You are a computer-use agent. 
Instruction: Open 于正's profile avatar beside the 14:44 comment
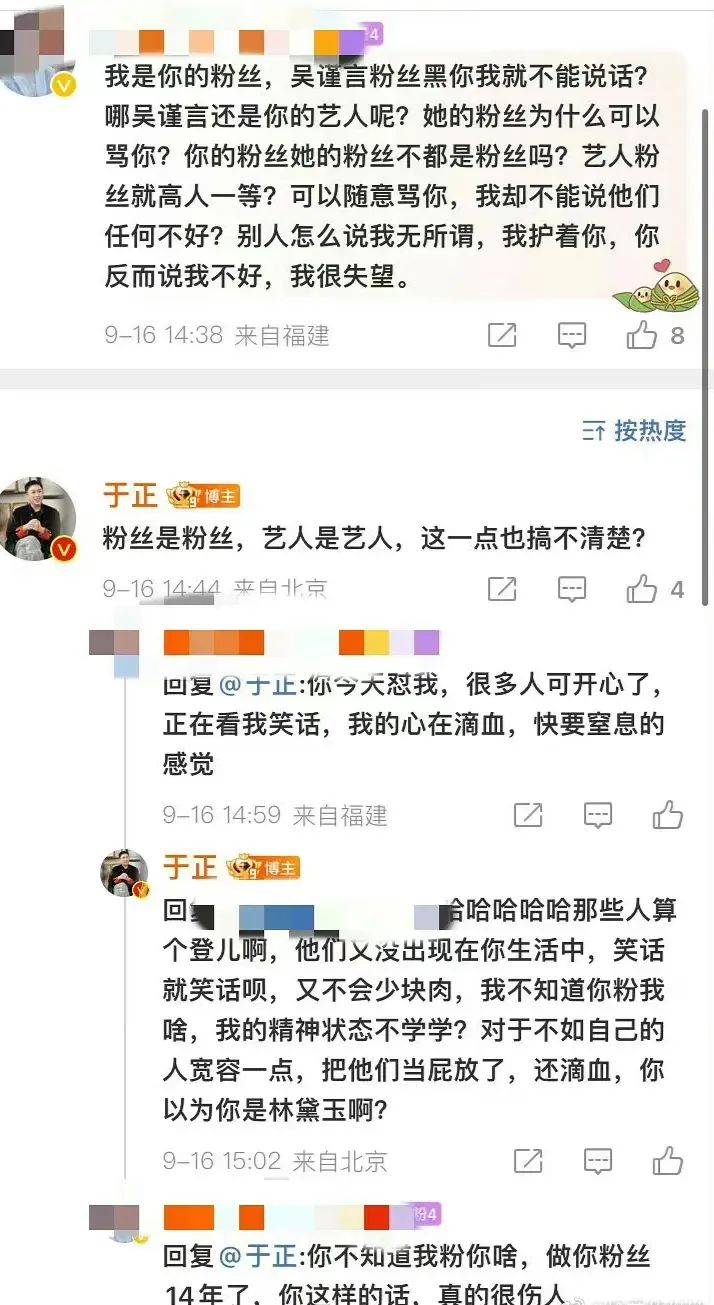coord(38,518)
